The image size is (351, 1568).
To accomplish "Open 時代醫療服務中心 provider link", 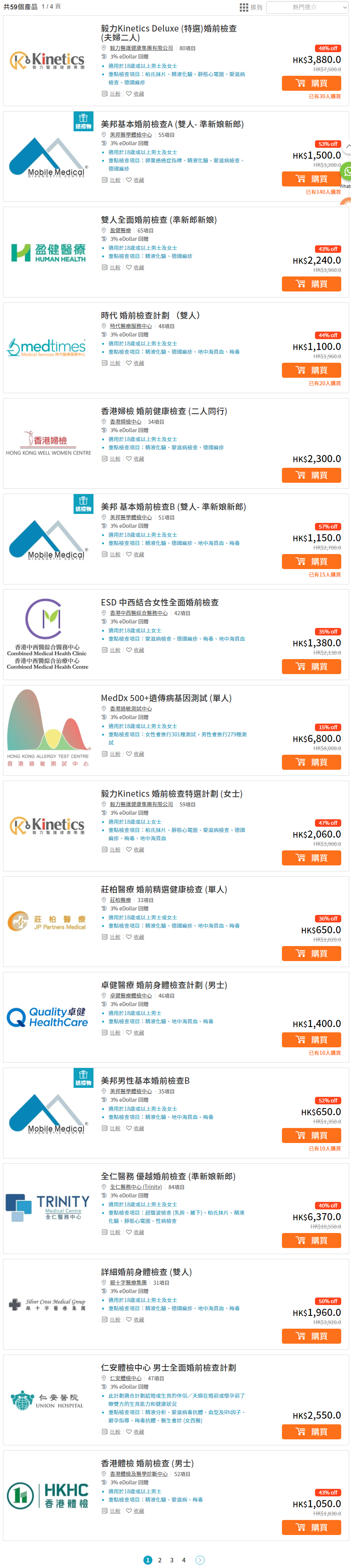I will tap(130, 326).
